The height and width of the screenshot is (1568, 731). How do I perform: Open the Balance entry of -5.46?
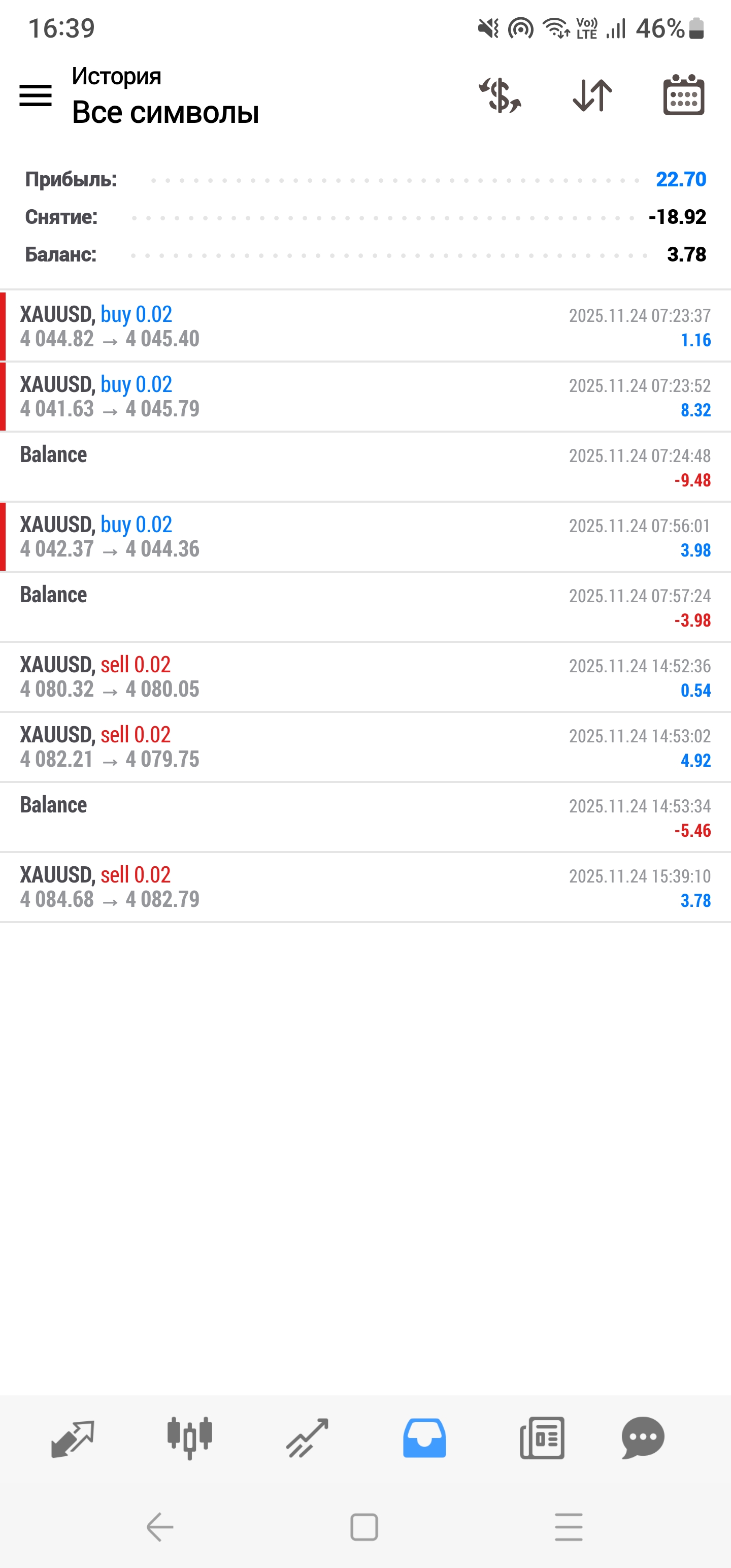tap(365, 817)
